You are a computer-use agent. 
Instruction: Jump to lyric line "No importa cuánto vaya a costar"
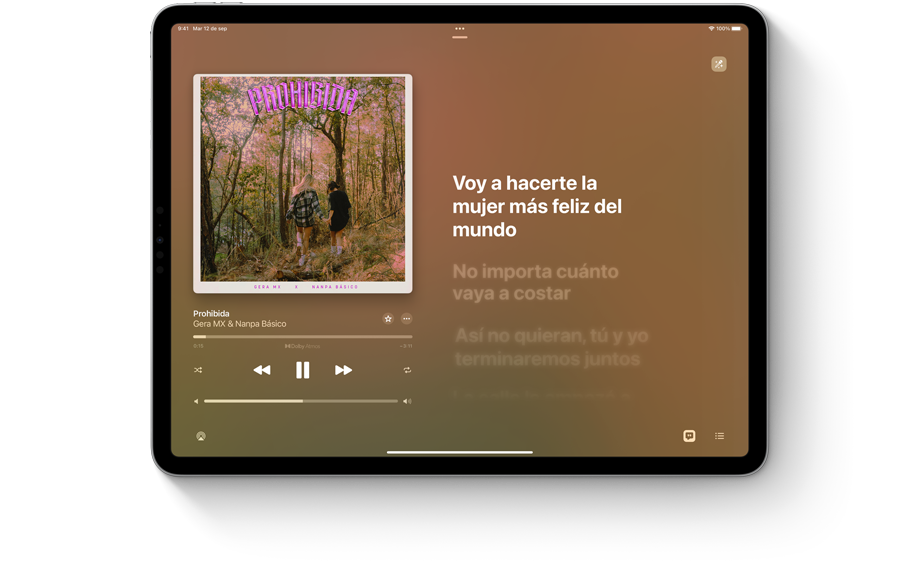[535, 282]
